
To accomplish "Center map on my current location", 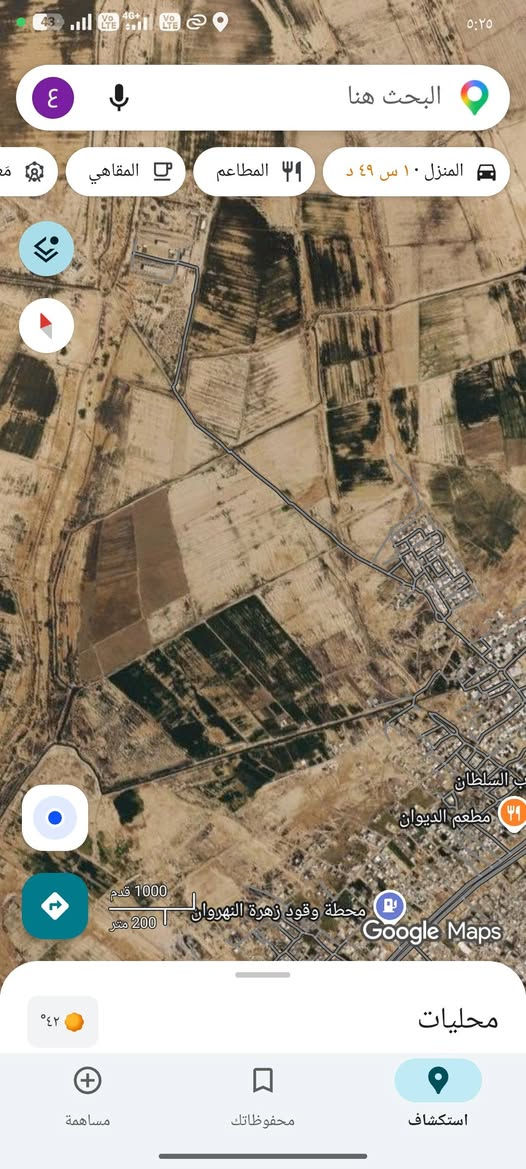I will [55, 818].
